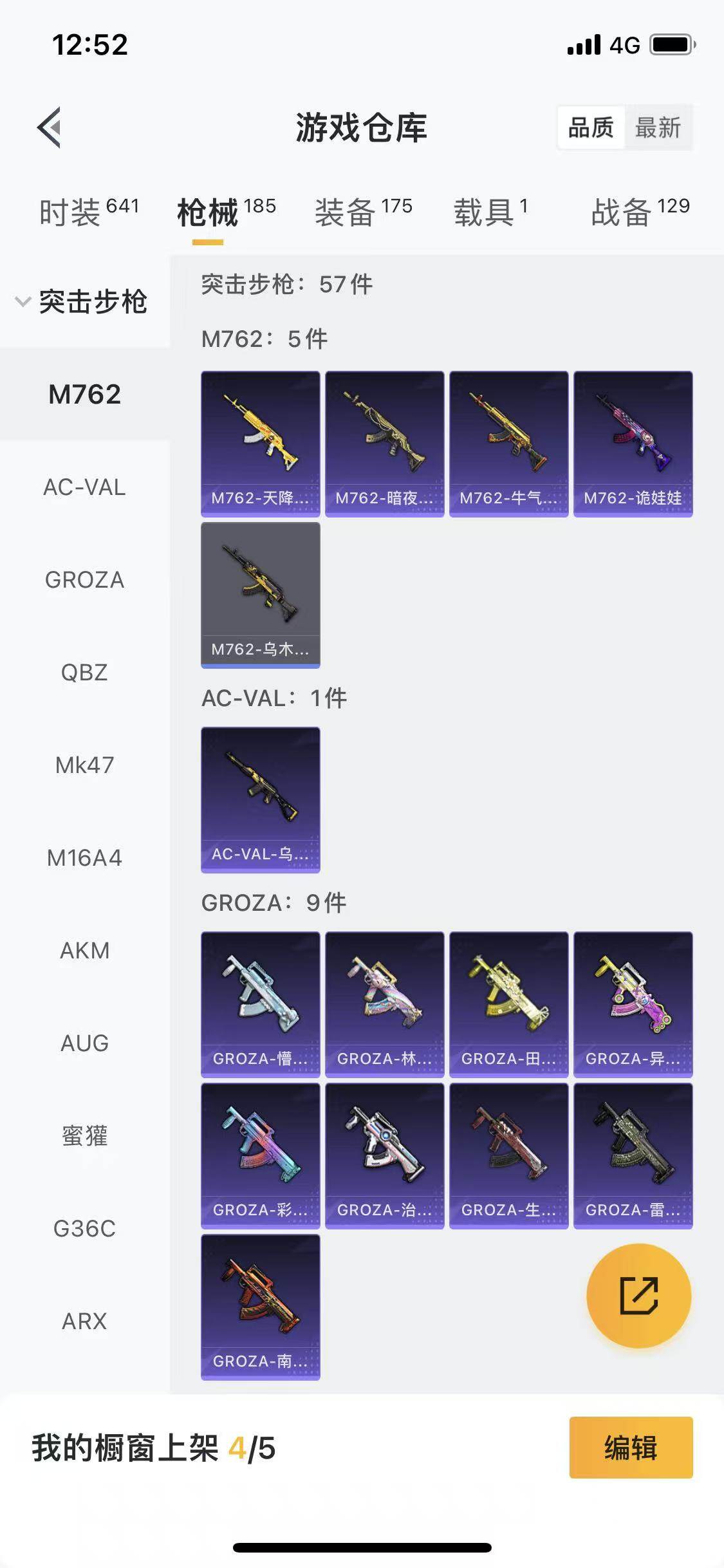Screen dimensions: 724x1568
Task: Sort by 最新
Action: [x=657, y=127]
